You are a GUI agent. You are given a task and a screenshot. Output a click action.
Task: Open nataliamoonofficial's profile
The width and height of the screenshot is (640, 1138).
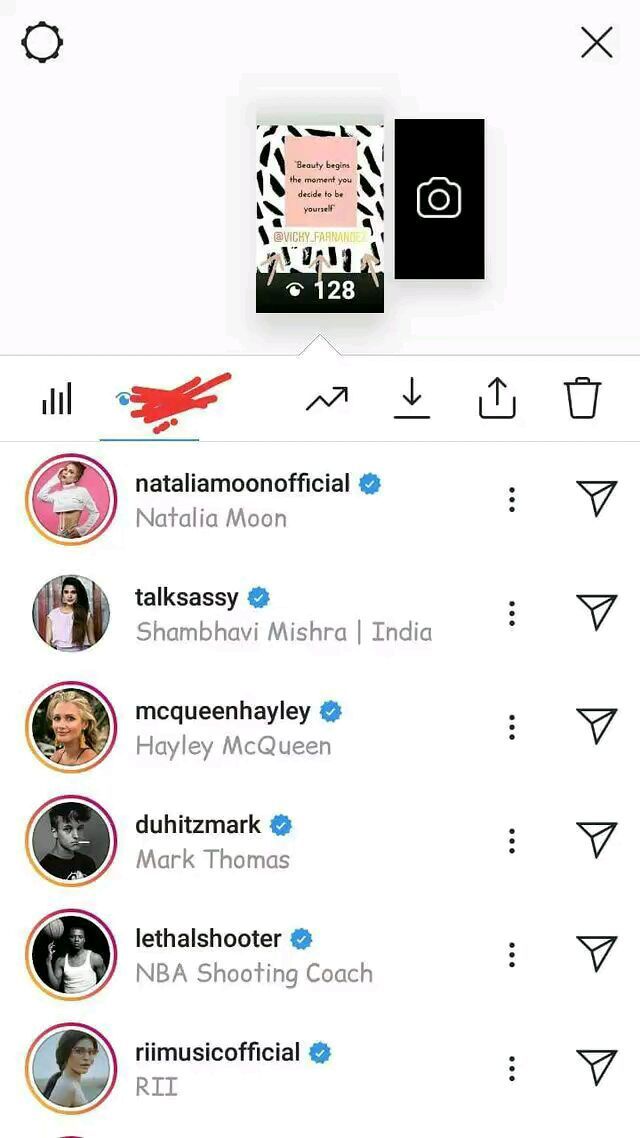pos(242,484)
